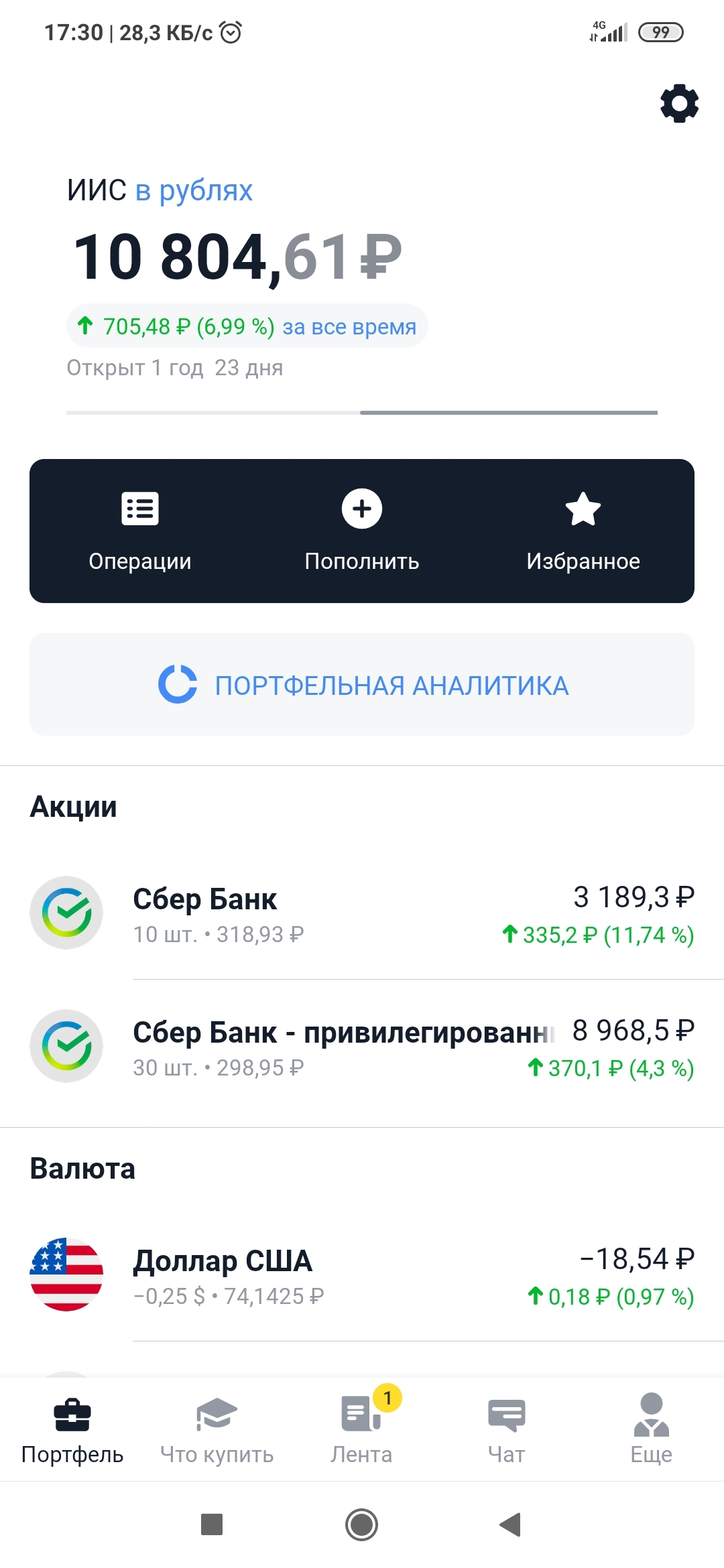
Task: Switch to the Лента tab
Action: pyautogui.click(x=361, y=1429)
